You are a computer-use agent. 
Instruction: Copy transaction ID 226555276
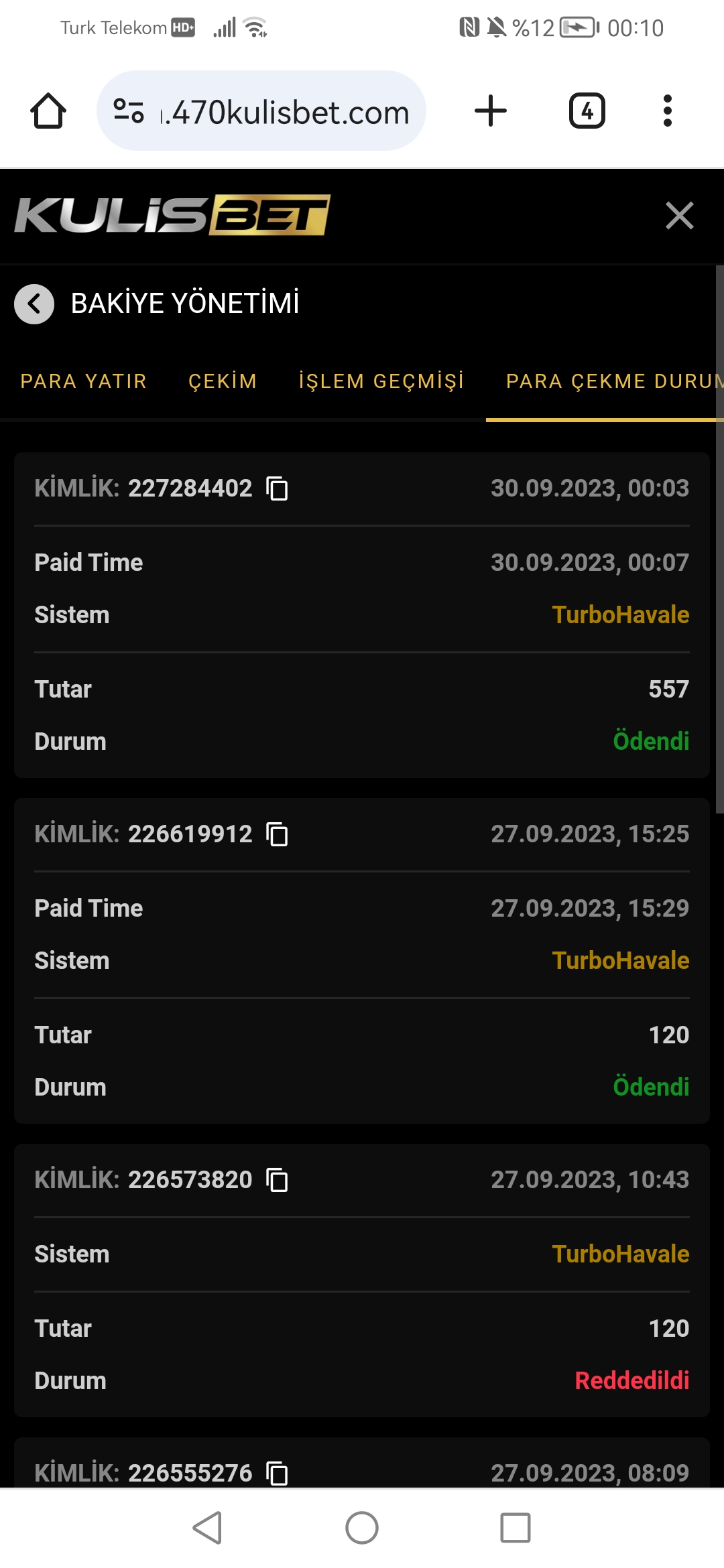tap(277, 1474)
